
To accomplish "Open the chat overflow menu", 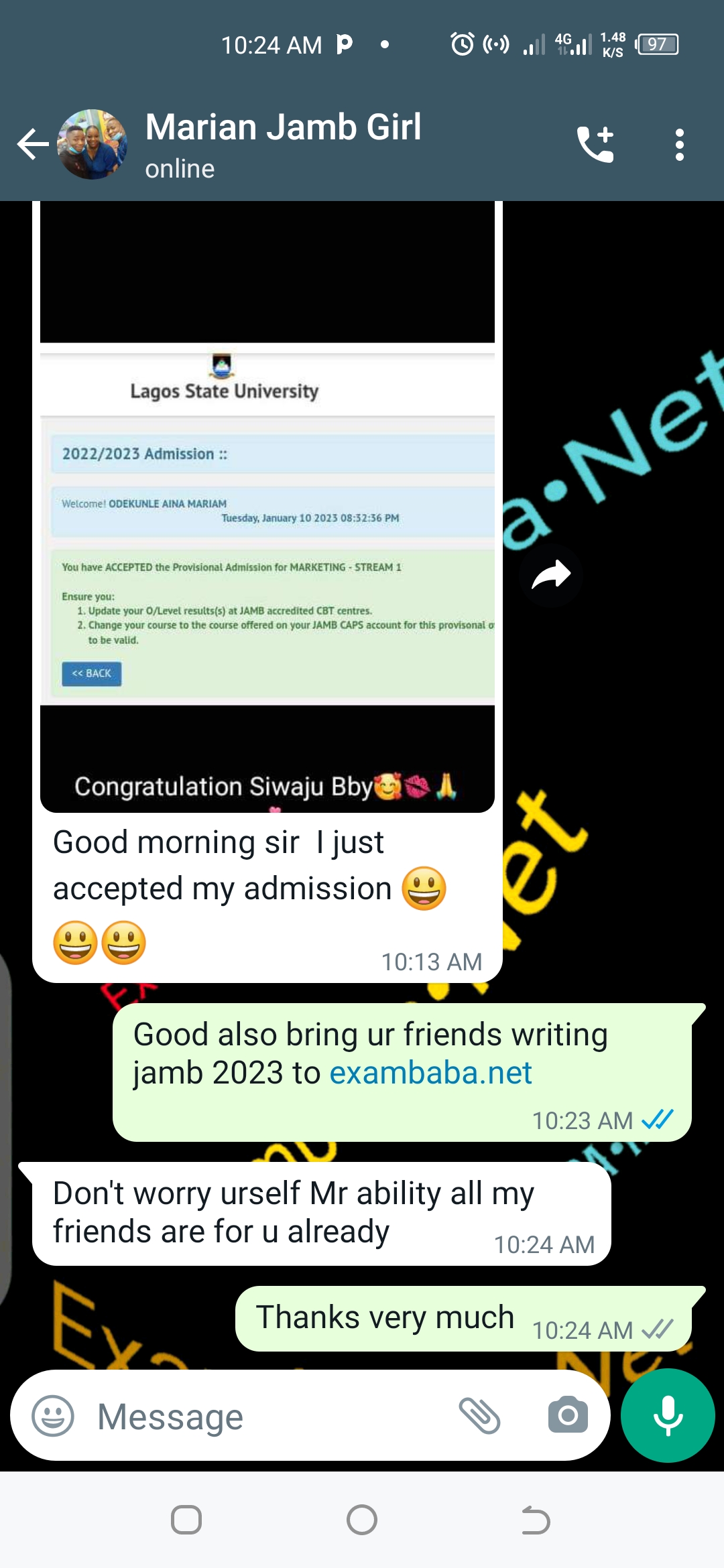I will (679, 145).
